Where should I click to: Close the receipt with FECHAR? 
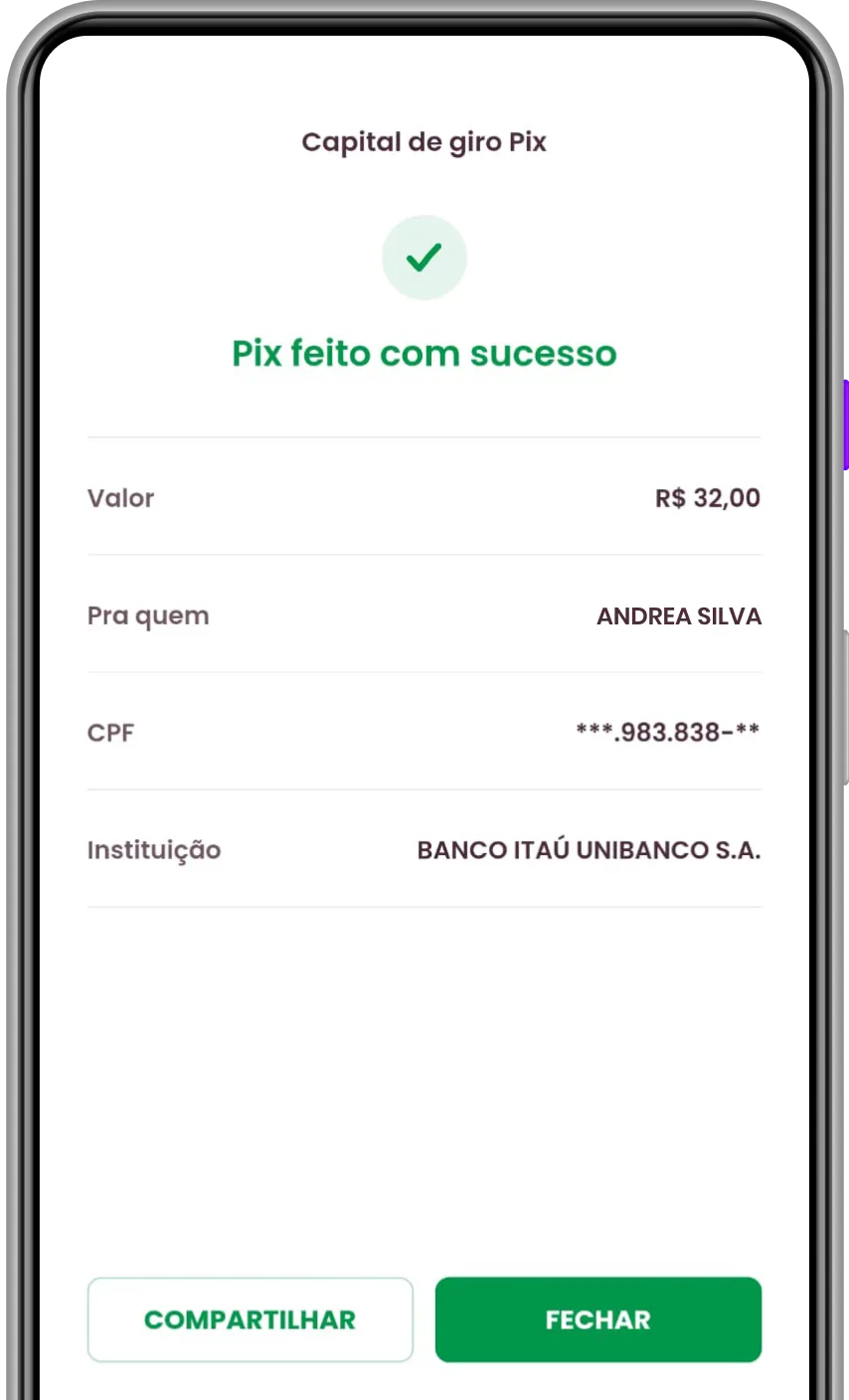click(597, 1319)
